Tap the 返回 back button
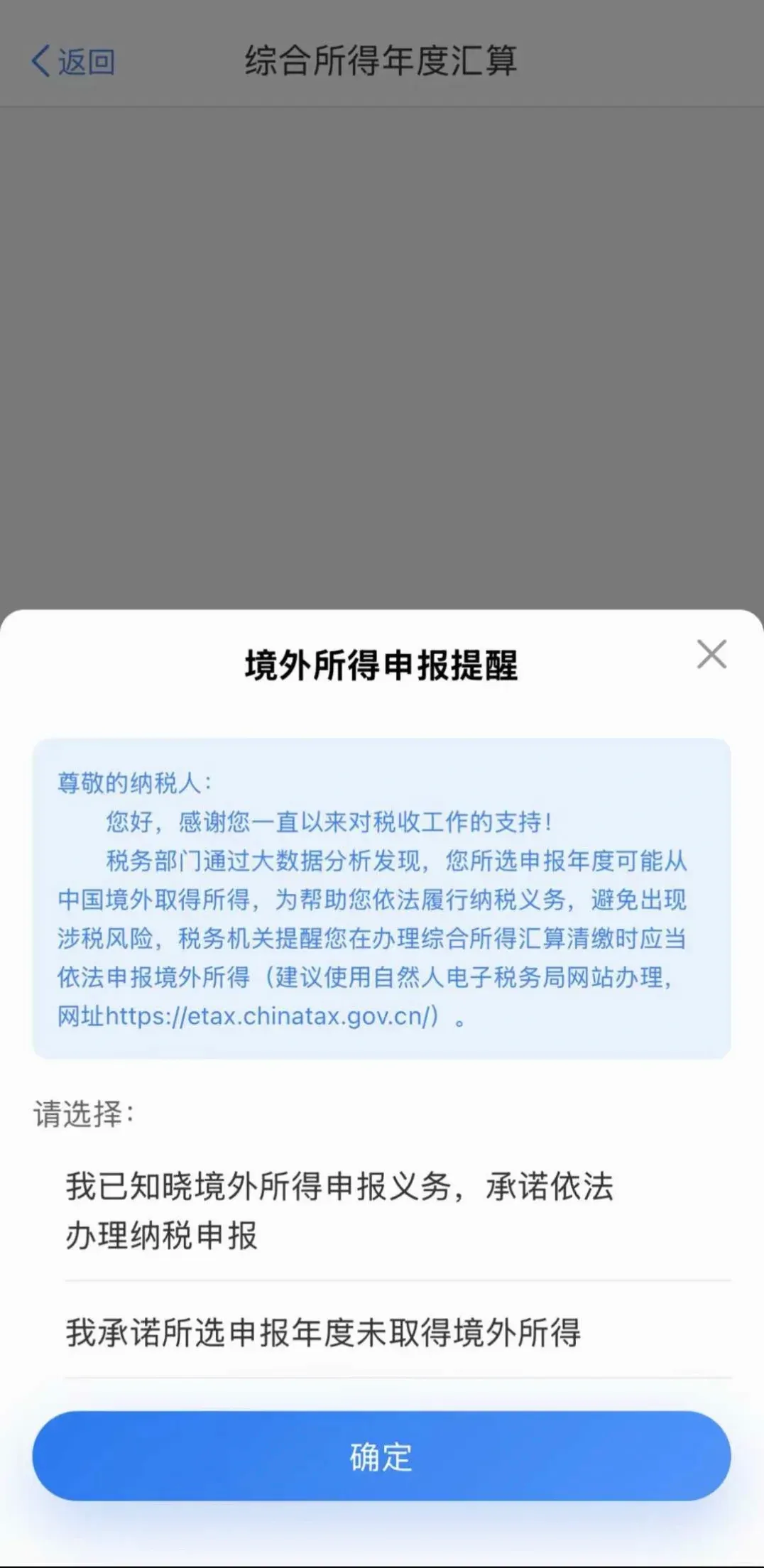Viewport: 764px width, 1568px height. [73, 61]
